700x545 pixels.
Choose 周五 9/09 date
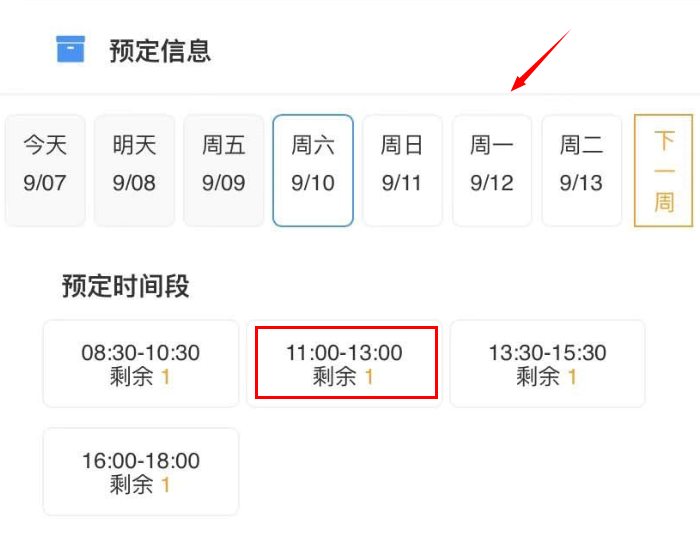223,170
